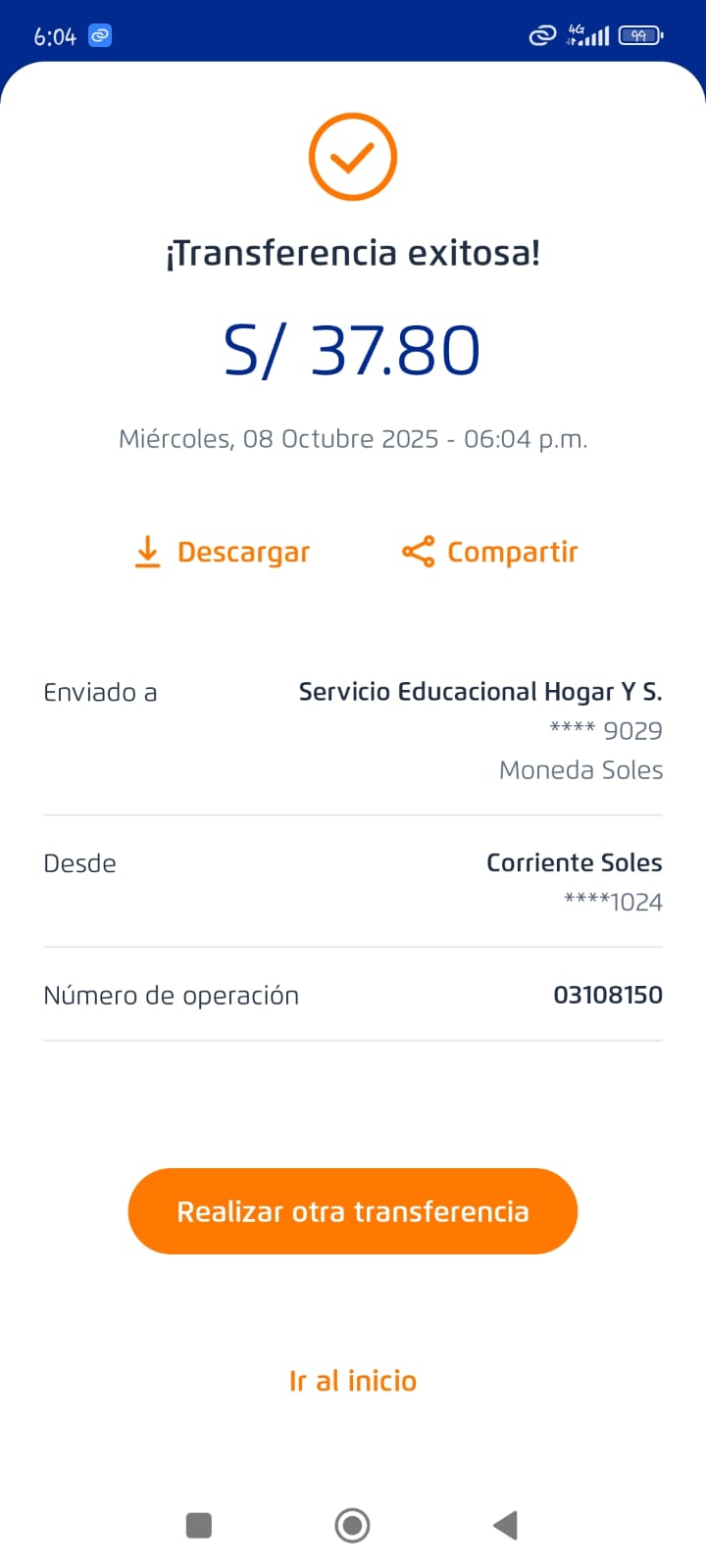Tap Realizar otra transferencia button
Screen dimensions: 706x1568
[x=353, y=1211]
